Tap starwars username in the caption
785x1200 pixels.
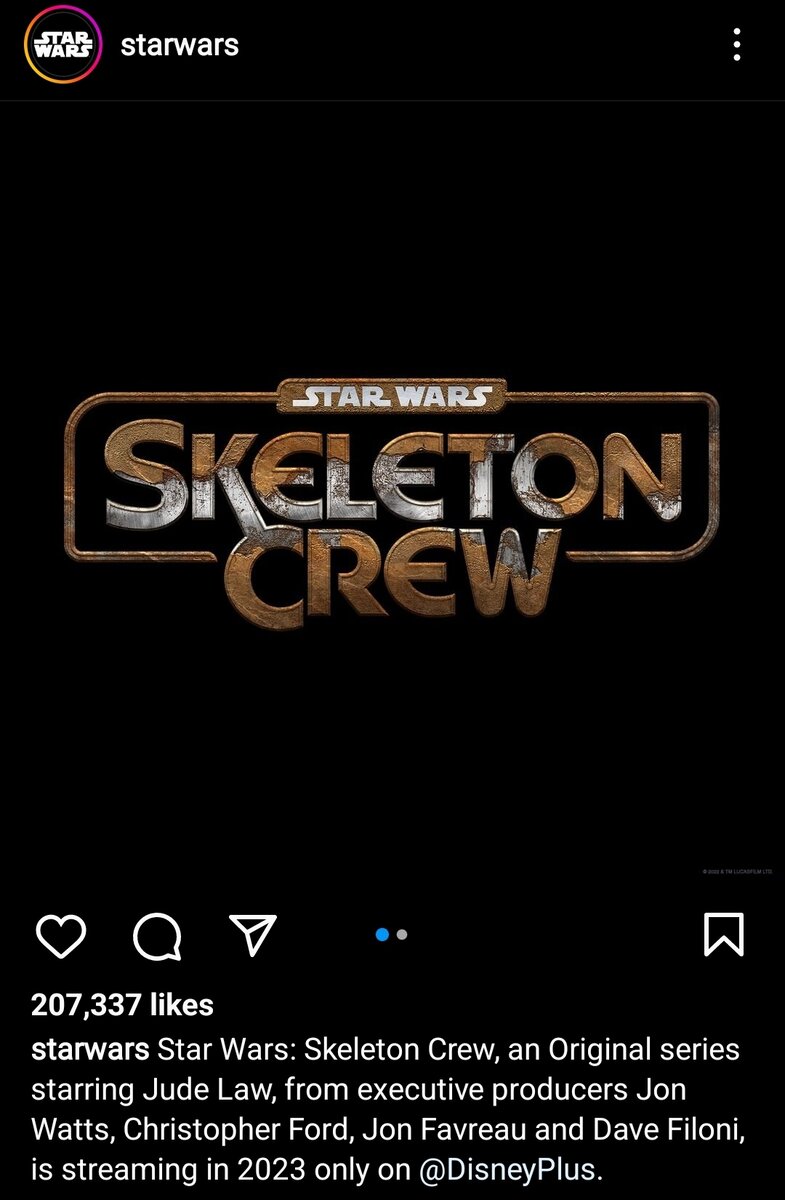point(91,1051)
